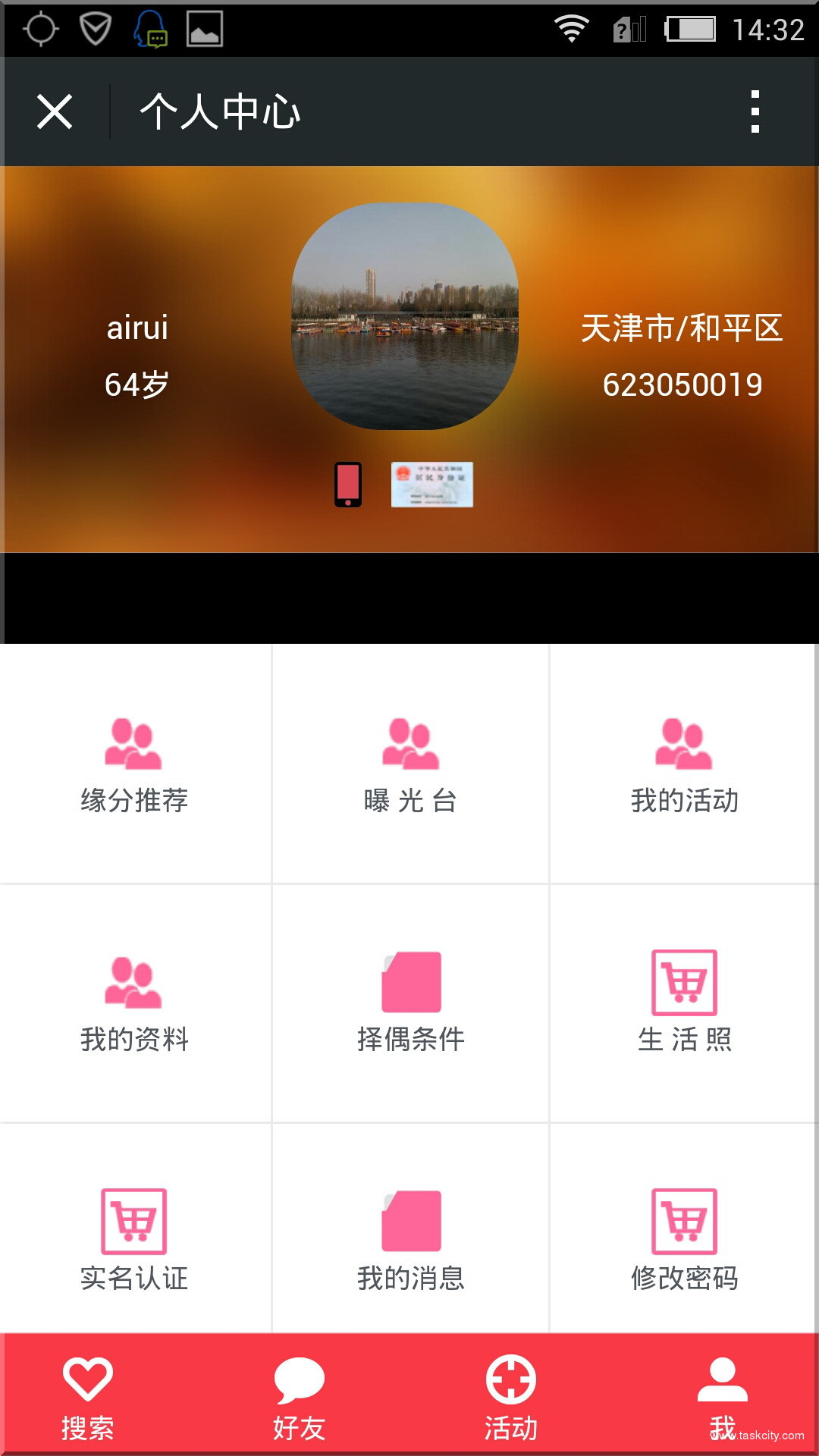The image size is (819, 1456).
Task: View 我的活动
Action: (684, 764)
